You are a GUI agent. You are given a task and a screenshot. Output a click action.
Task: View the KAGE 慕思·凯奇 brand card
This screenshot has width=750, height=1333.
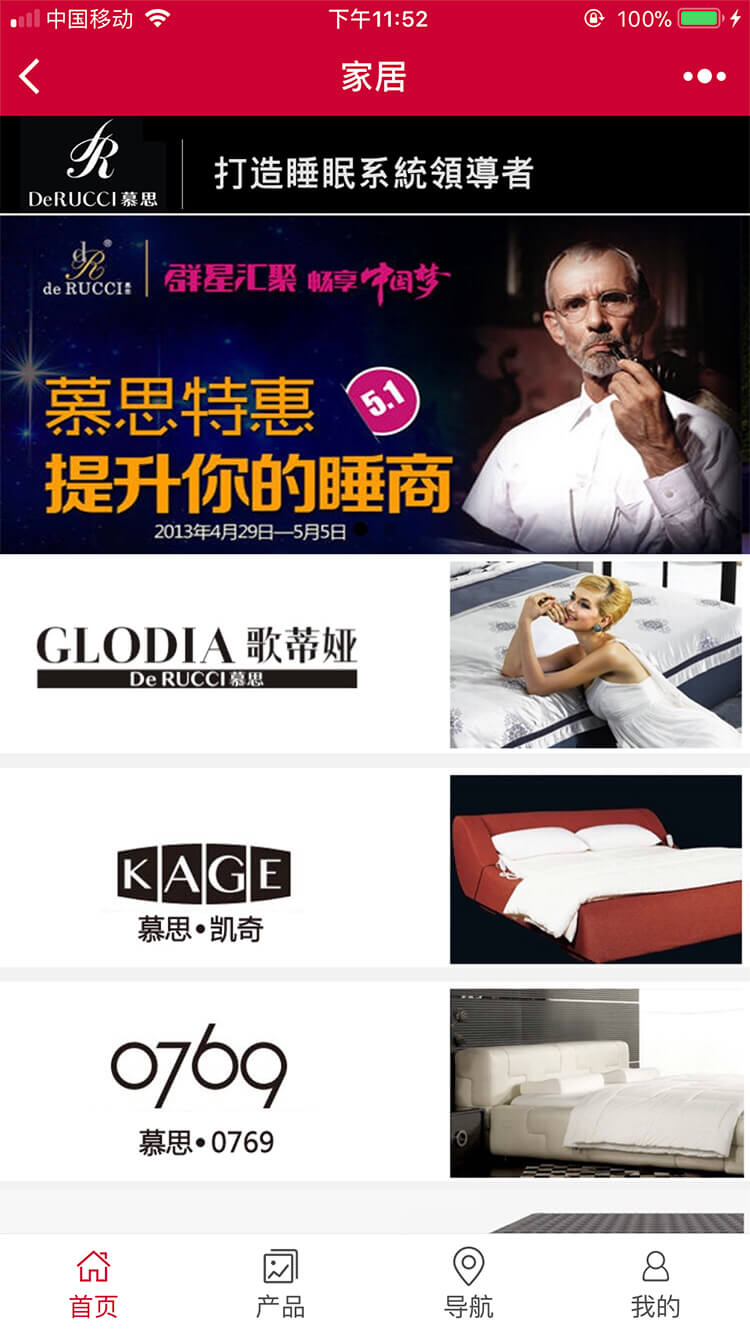click(x=374, y=868)
